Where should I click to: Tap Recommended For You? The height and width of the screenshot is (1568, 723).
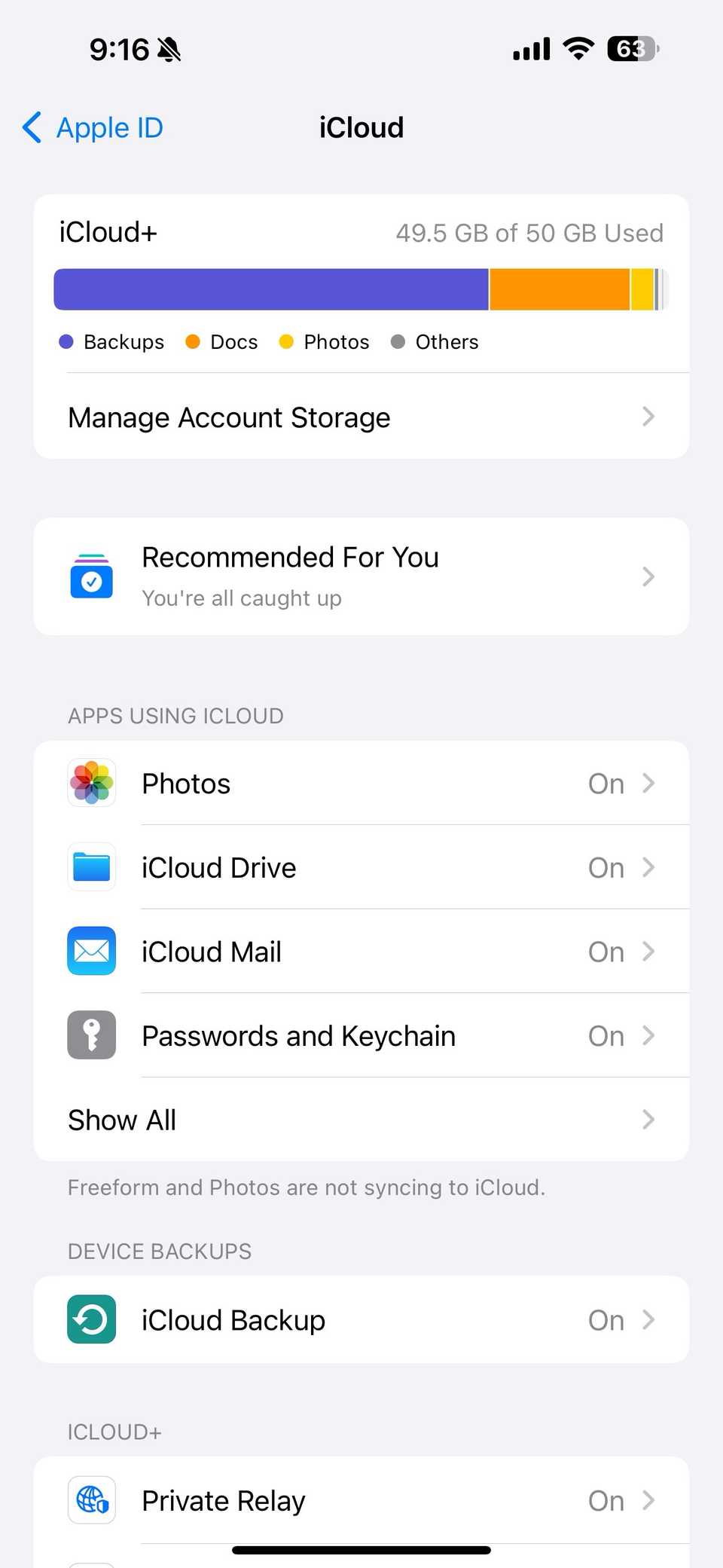tap(361, 576)
